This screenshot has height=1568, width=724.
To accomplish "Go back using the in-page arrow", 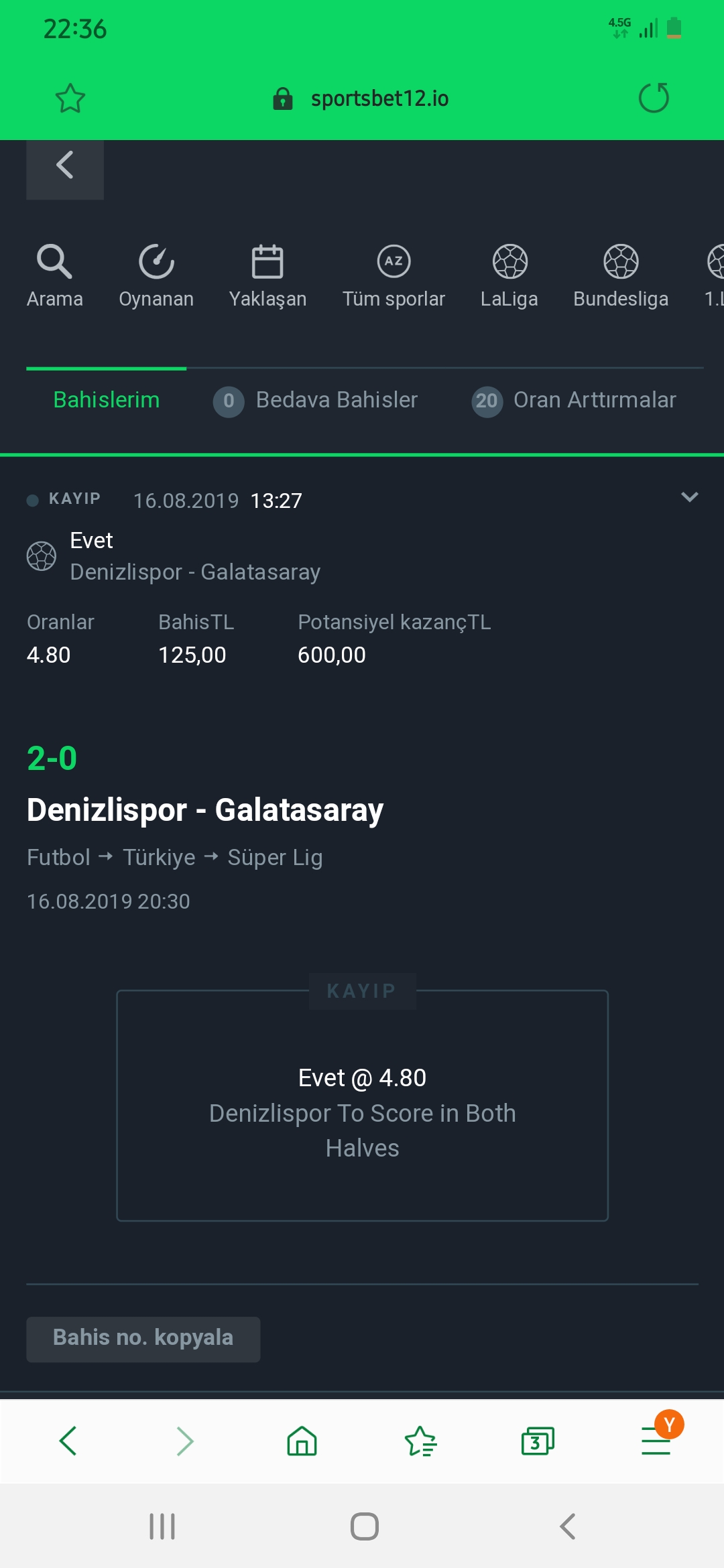I will click(65, 166).
